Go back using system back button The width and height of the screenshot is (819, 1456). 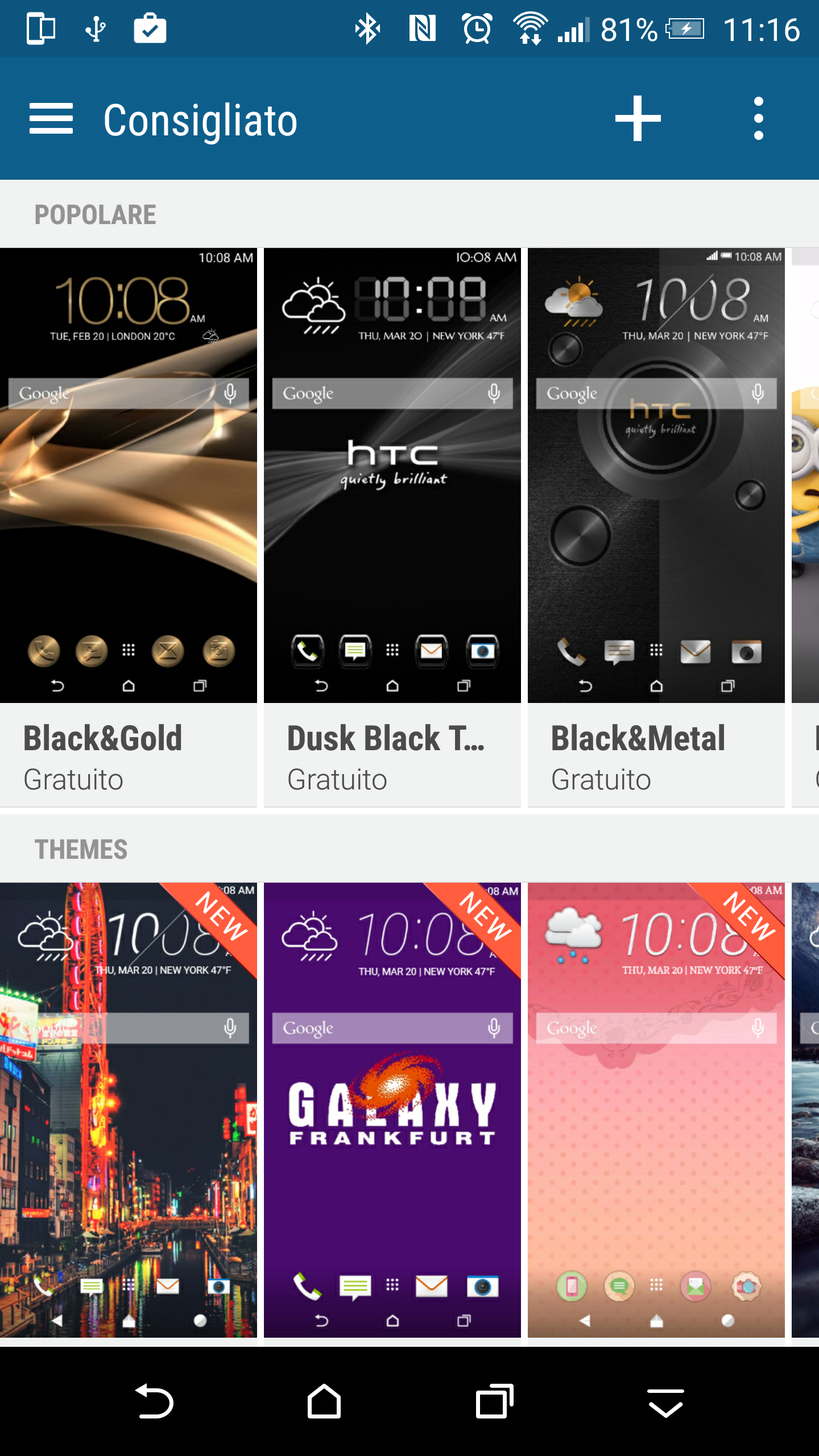(154, 1401)
